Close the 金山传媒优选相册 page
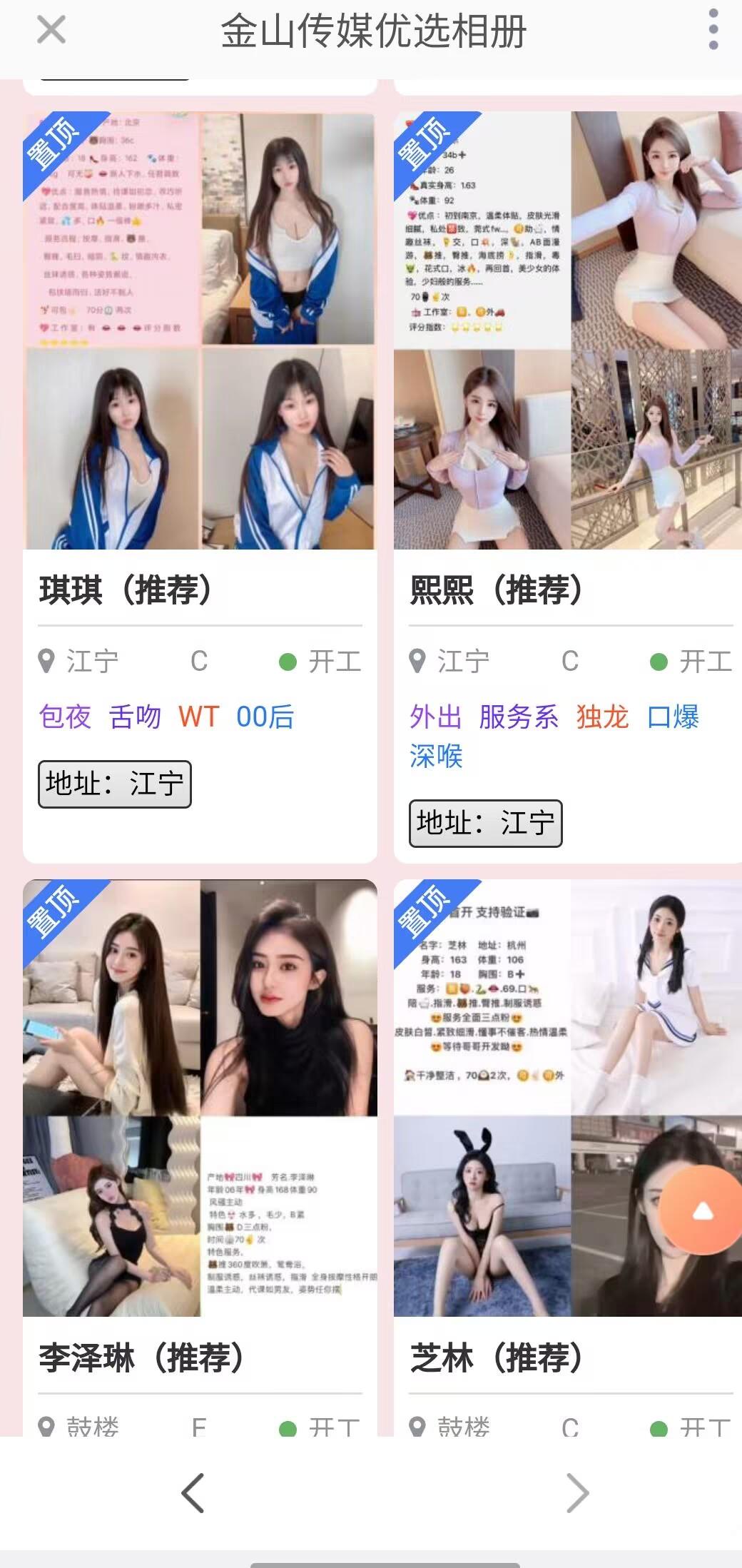The height and width of the screenshot is (1568, 742). click(x=51, y=31)
